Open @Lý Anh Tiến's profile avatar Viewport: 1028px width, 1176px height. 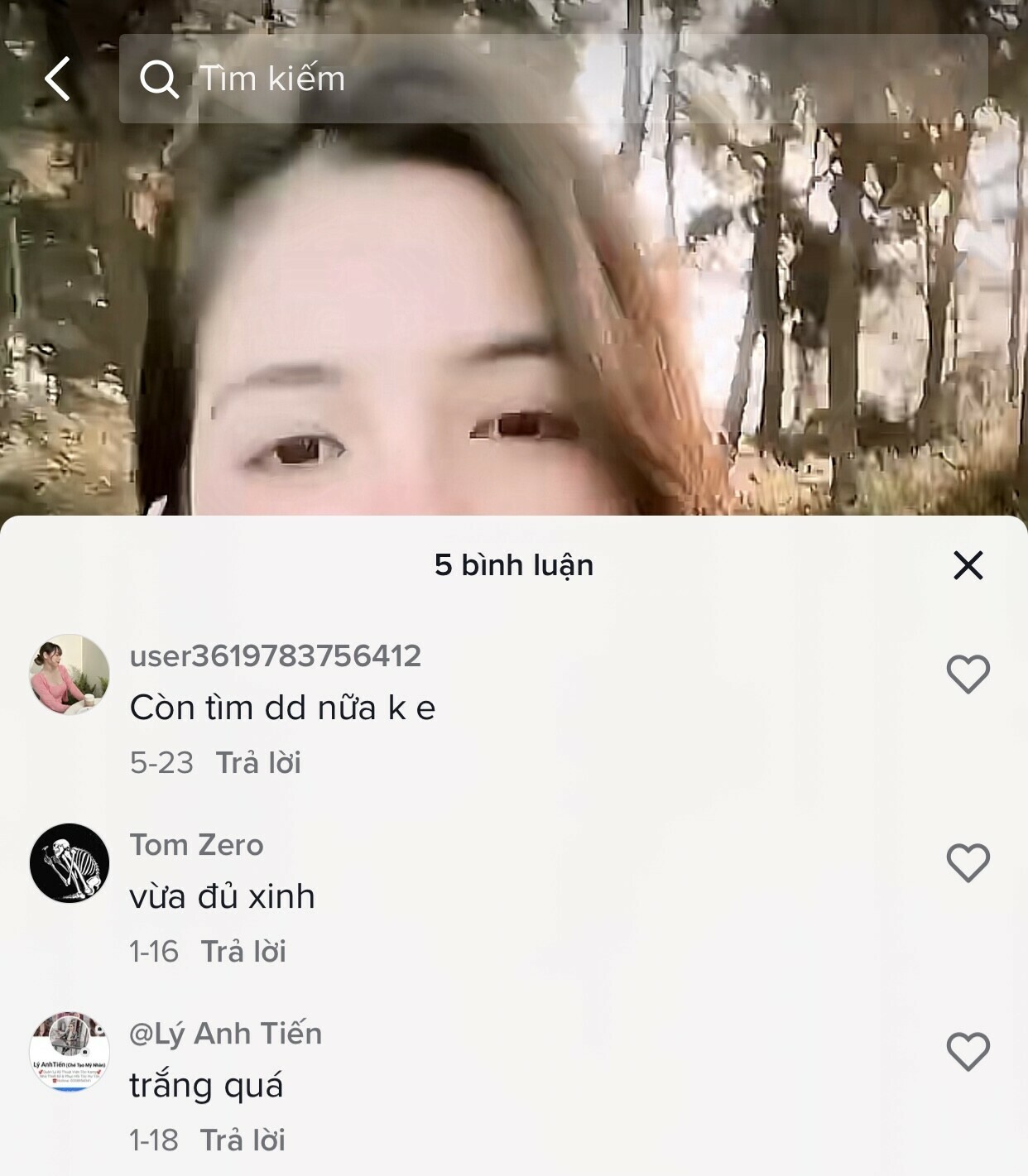[70, 1051]
